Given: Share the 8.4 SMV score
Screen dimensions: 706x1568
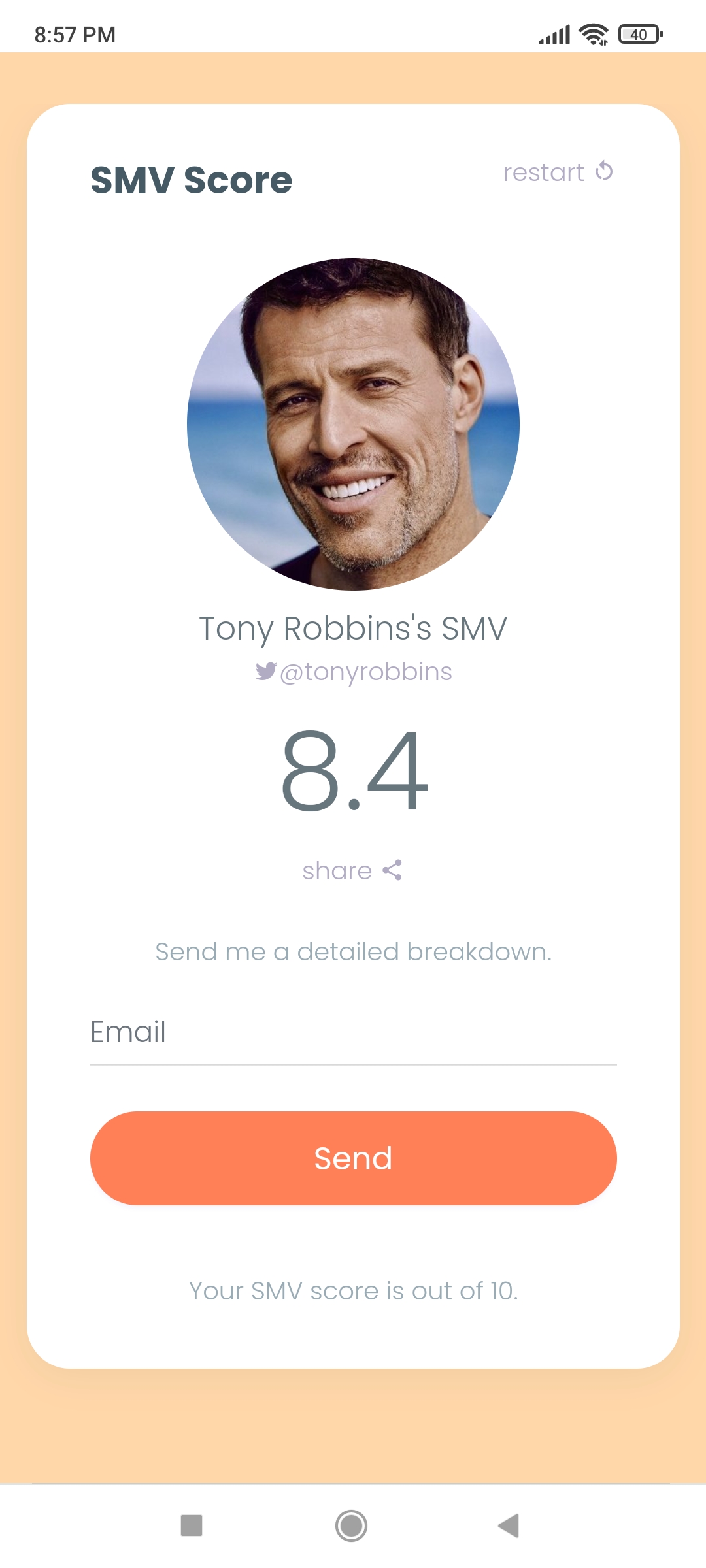Looking at the screenshot, I should [352, 871].
